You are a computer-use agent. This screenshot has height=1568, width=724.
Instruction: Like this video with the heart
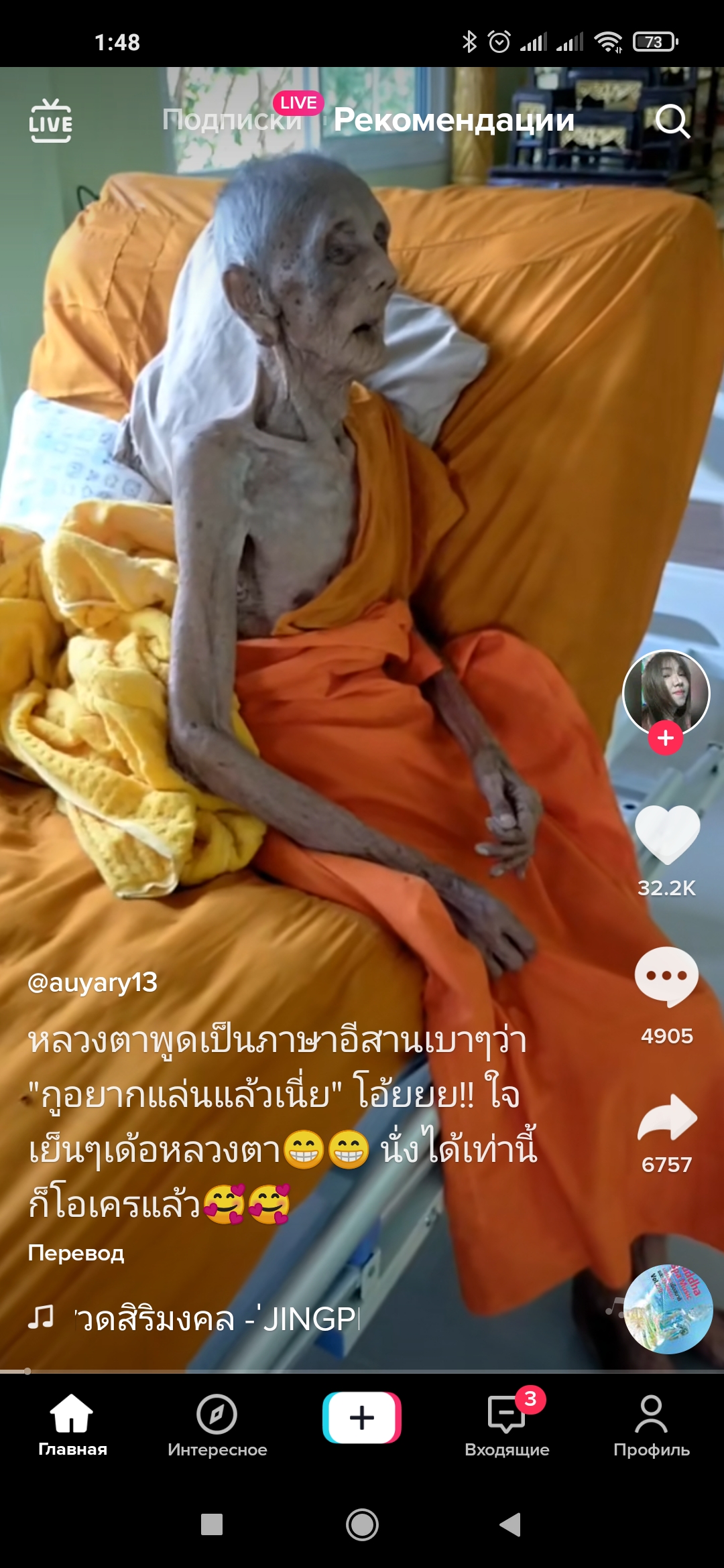point(667,835)
